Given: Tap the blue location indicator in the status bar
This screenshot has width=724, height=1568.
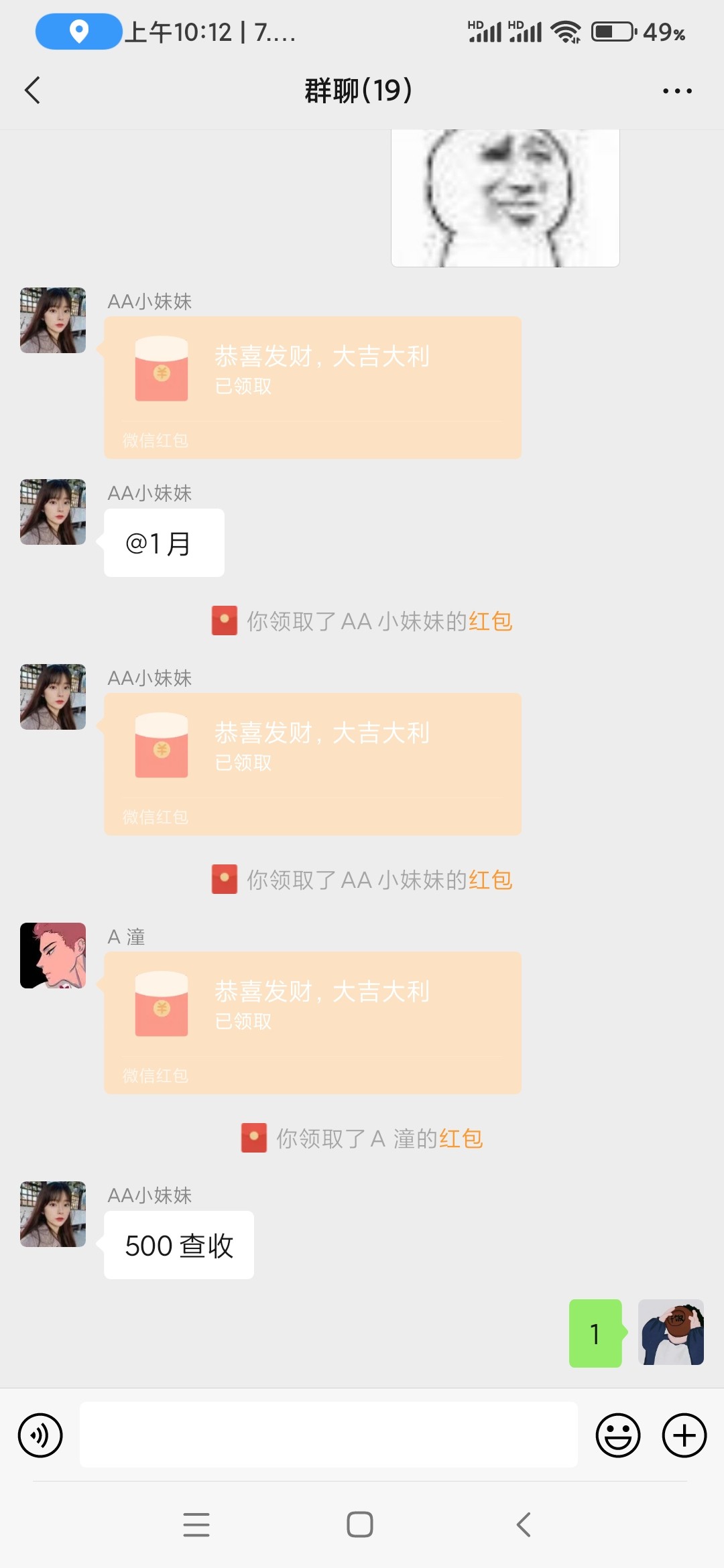Looking at the screenshot, I should point(77,31).
